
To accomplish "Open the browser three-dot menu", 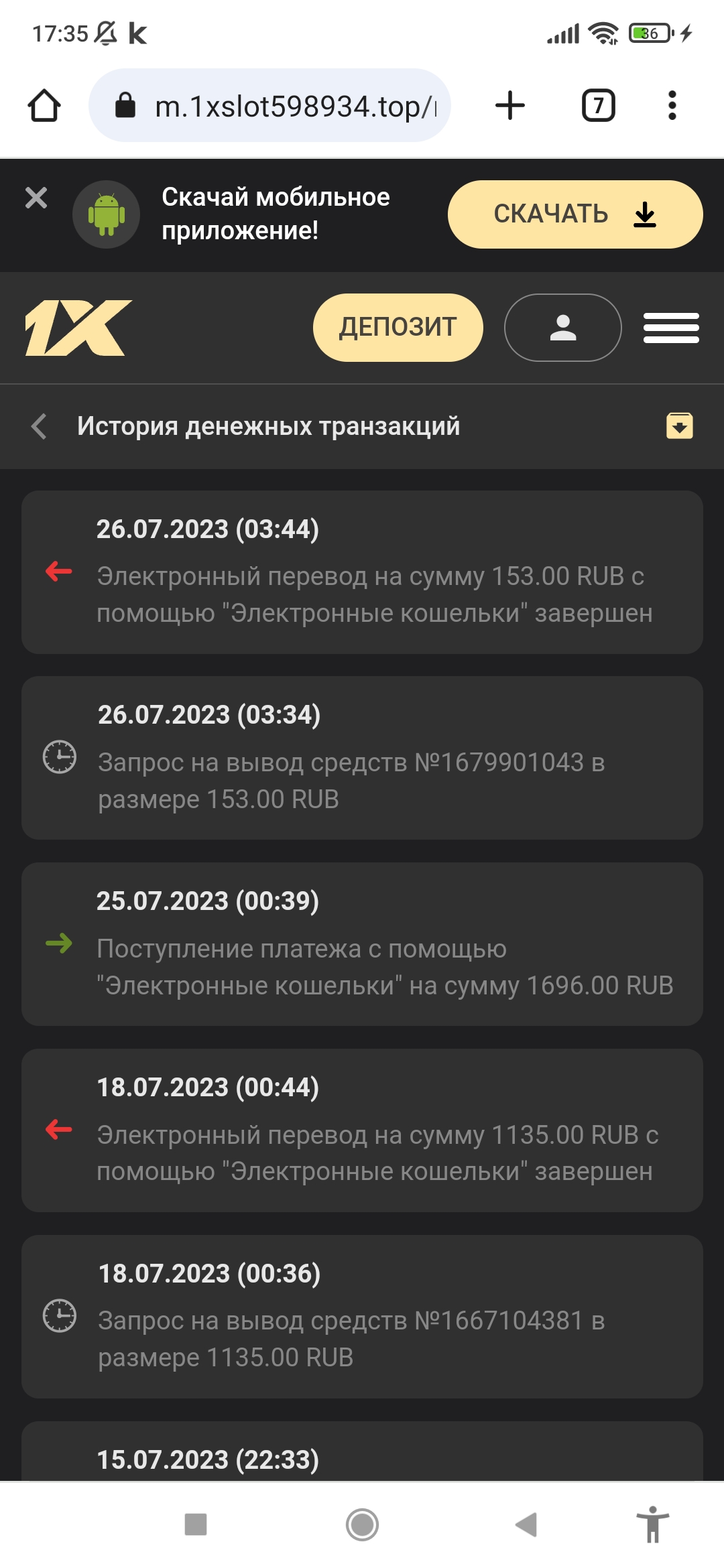I will [669, 105].
